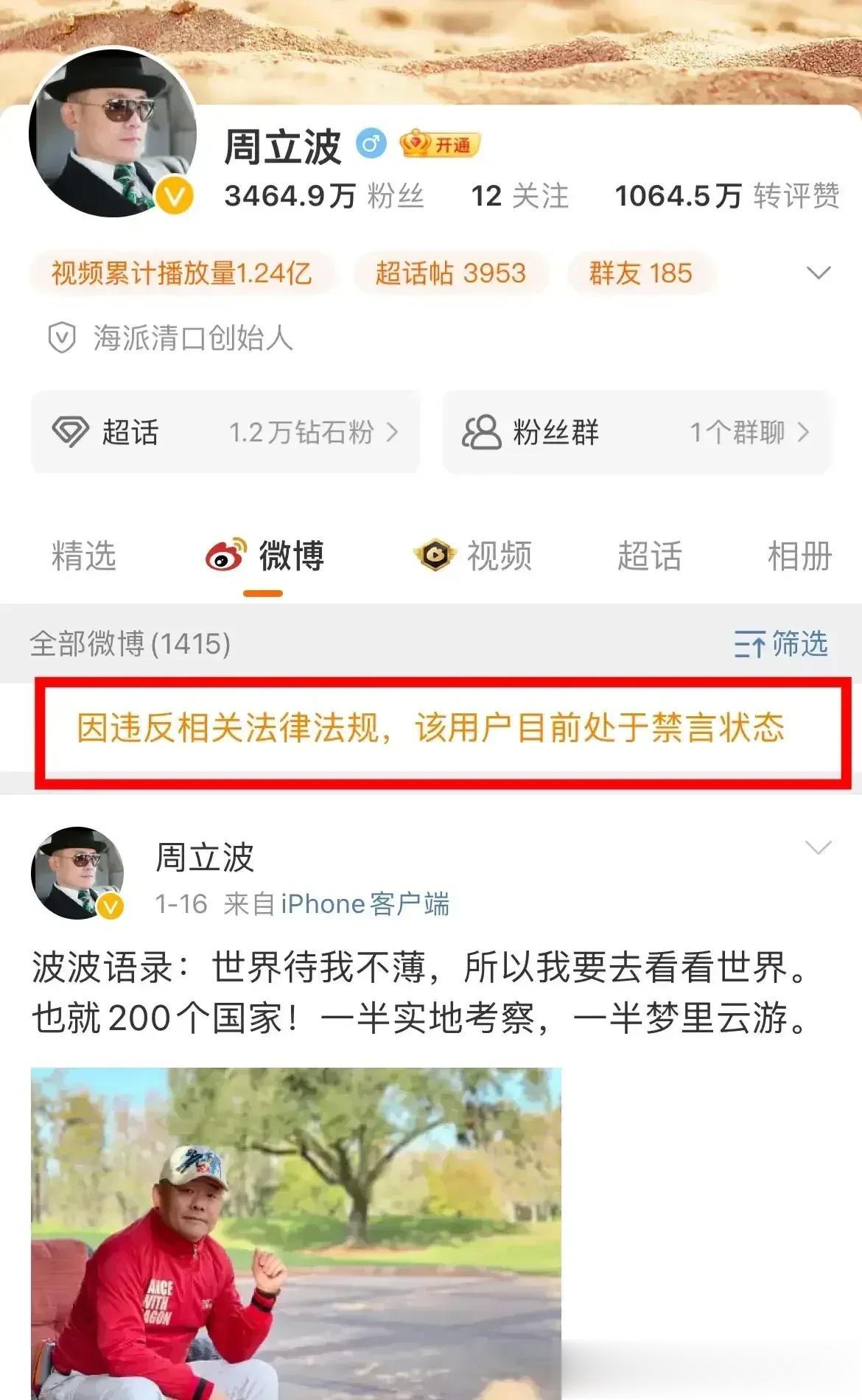Switch to the 相册 tab

click(x=799, y=556)
